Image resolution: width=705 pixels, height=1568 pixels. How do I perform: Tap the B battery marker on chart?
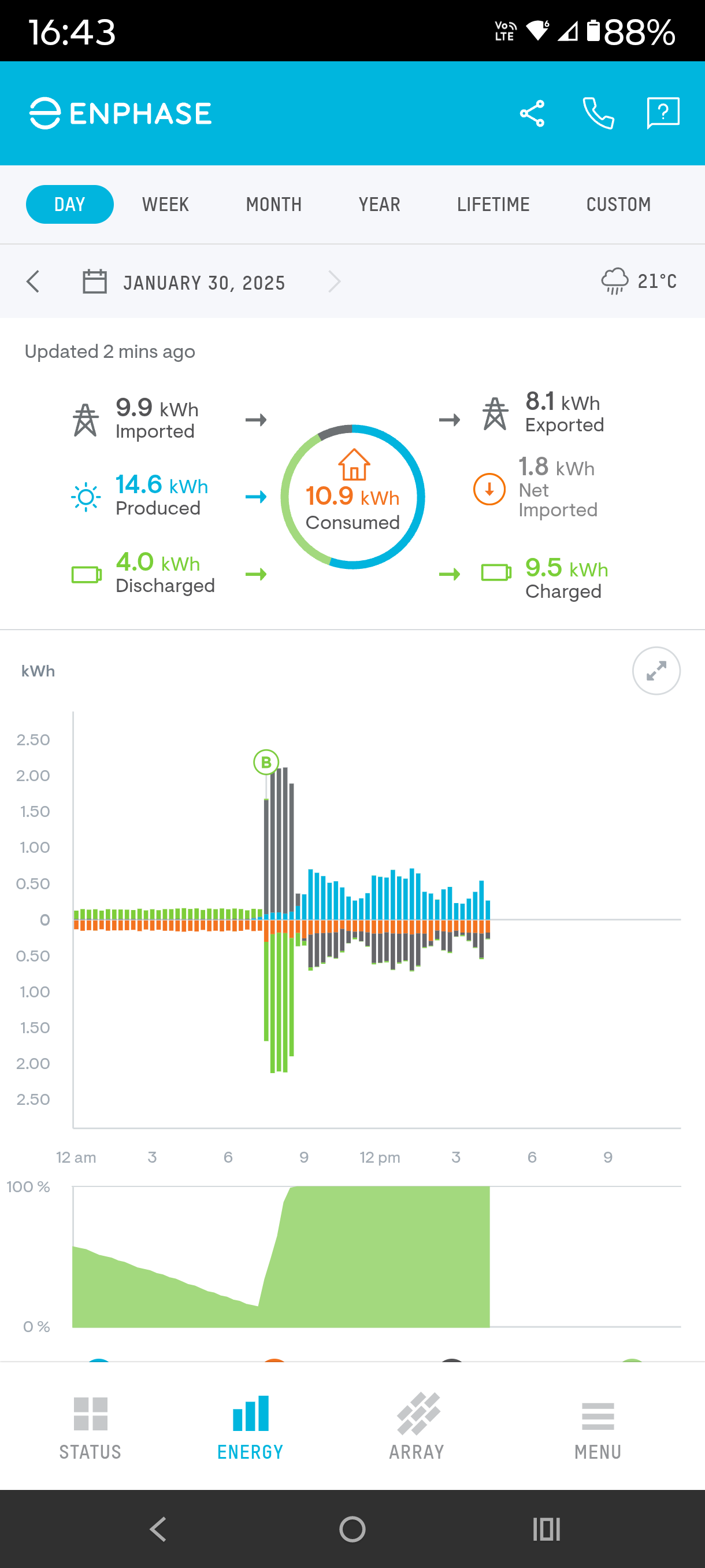click(x=265, y=762)
